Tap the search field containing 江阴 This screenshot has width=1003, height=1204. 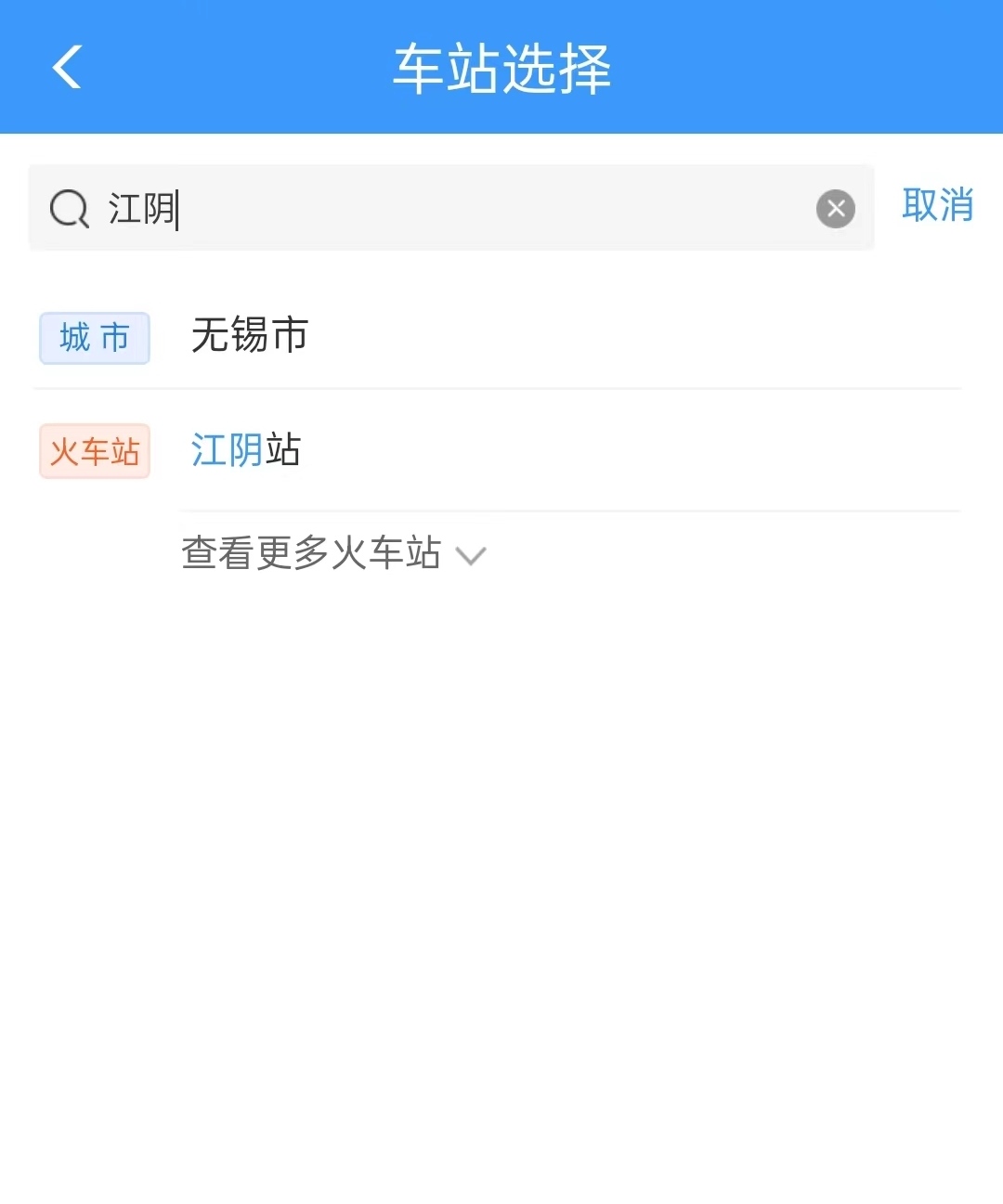point(446,208)
